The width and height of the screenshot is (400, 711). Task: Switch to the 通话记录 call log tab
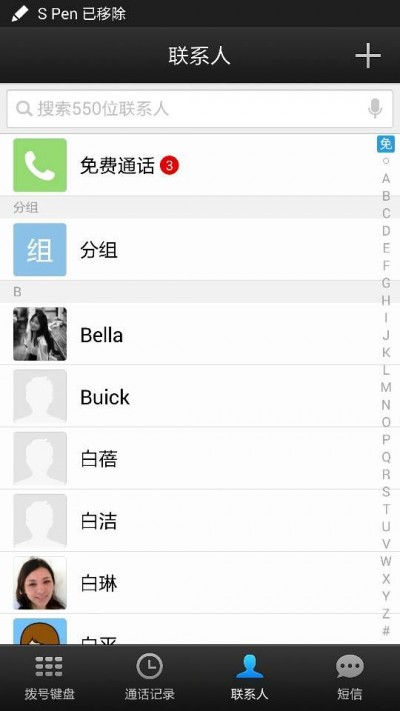[x=150, y=677]
